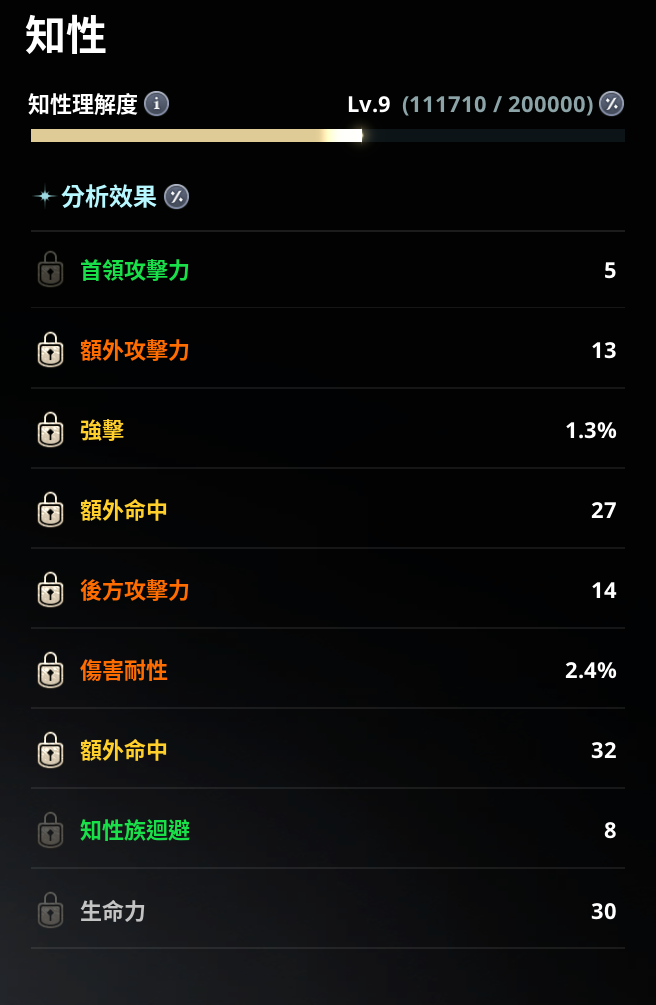Image resolution: width=656 pixels, height=1005 pixels.
Task: Tap the percent icon beside 分析效果
Action: click(x=176, y=197)
